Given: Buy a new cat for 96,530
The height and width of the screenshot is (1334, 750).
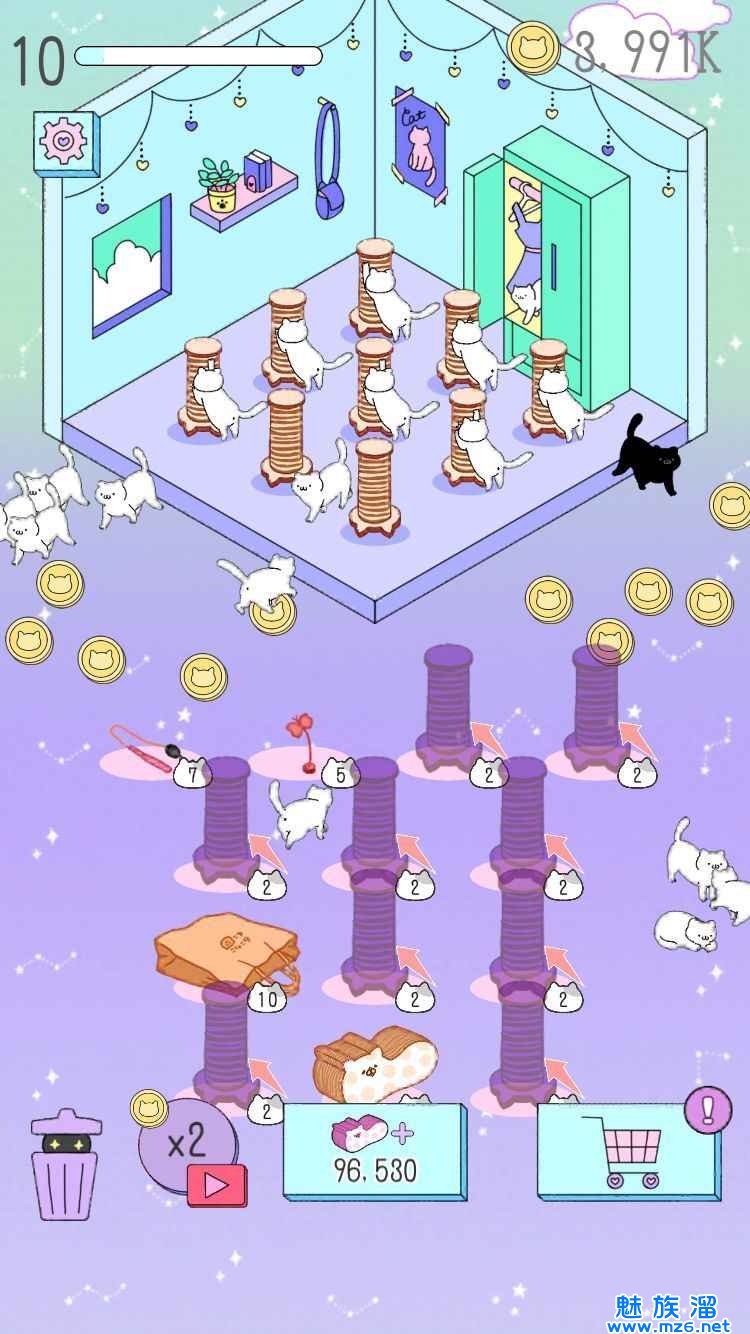Looking at the screenshot, I should click(374, 1152).
